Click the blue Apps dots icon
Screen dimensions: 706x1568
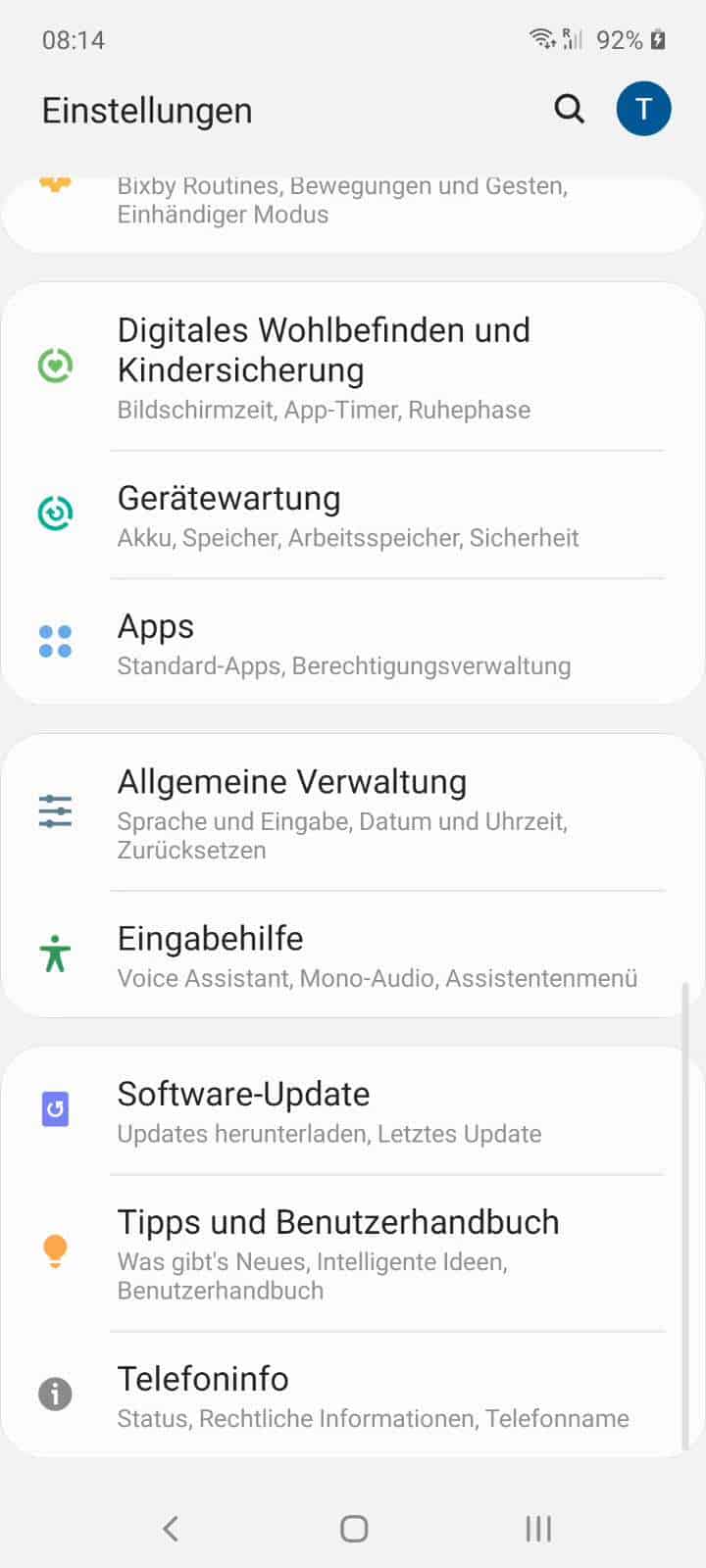click(56, 640)
